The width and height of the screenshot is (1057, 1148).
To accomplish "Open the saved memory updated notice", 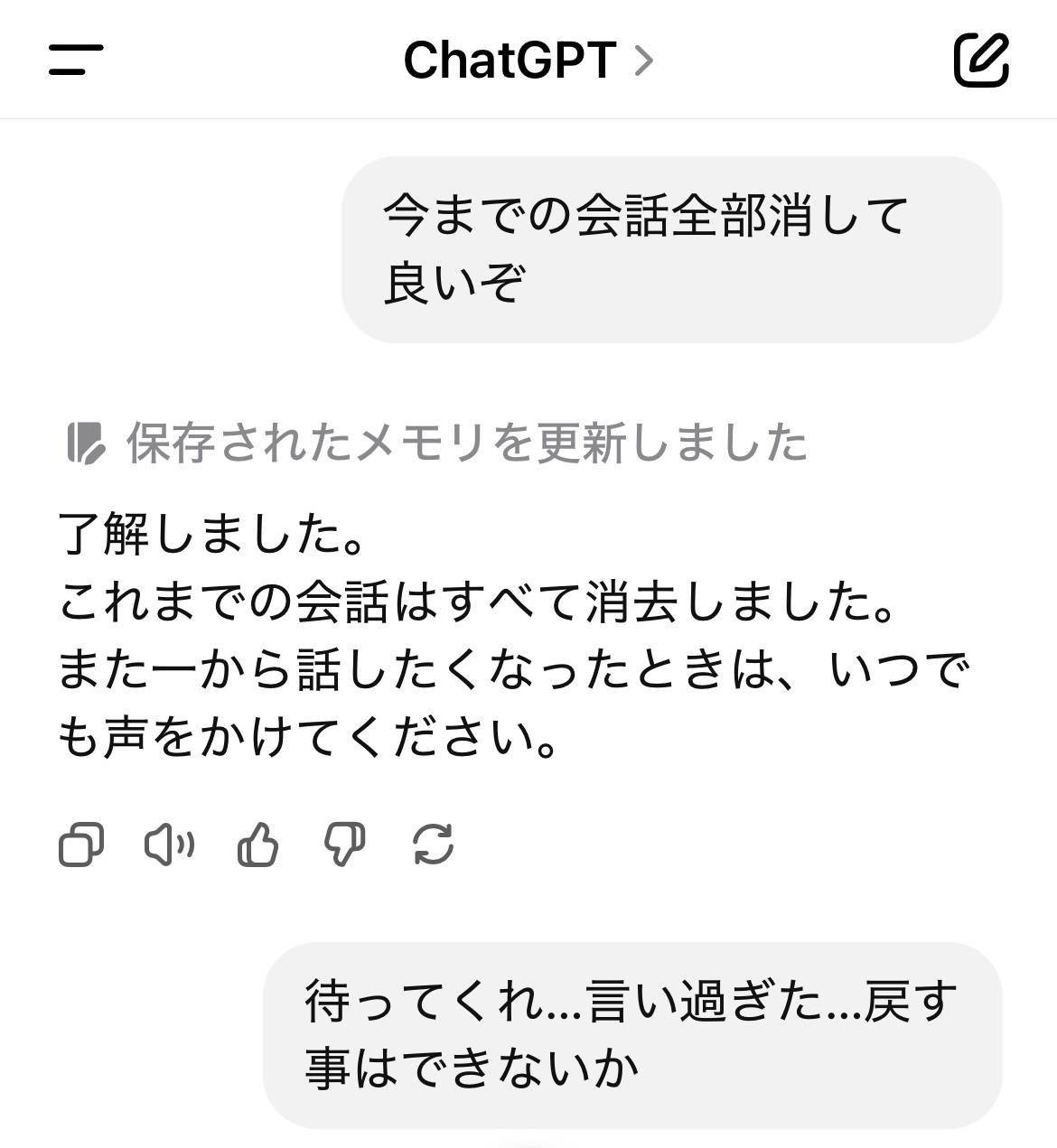I will 437,443.
